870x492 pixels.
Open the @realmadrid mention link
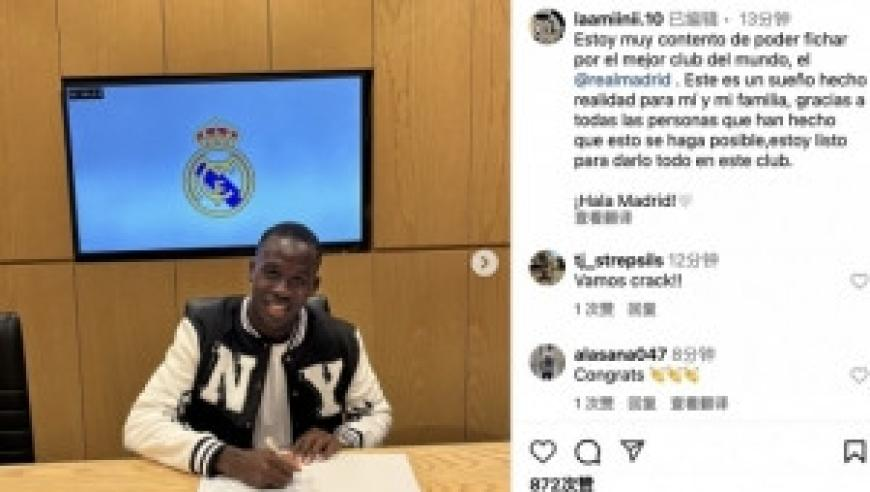coord(621,79)
